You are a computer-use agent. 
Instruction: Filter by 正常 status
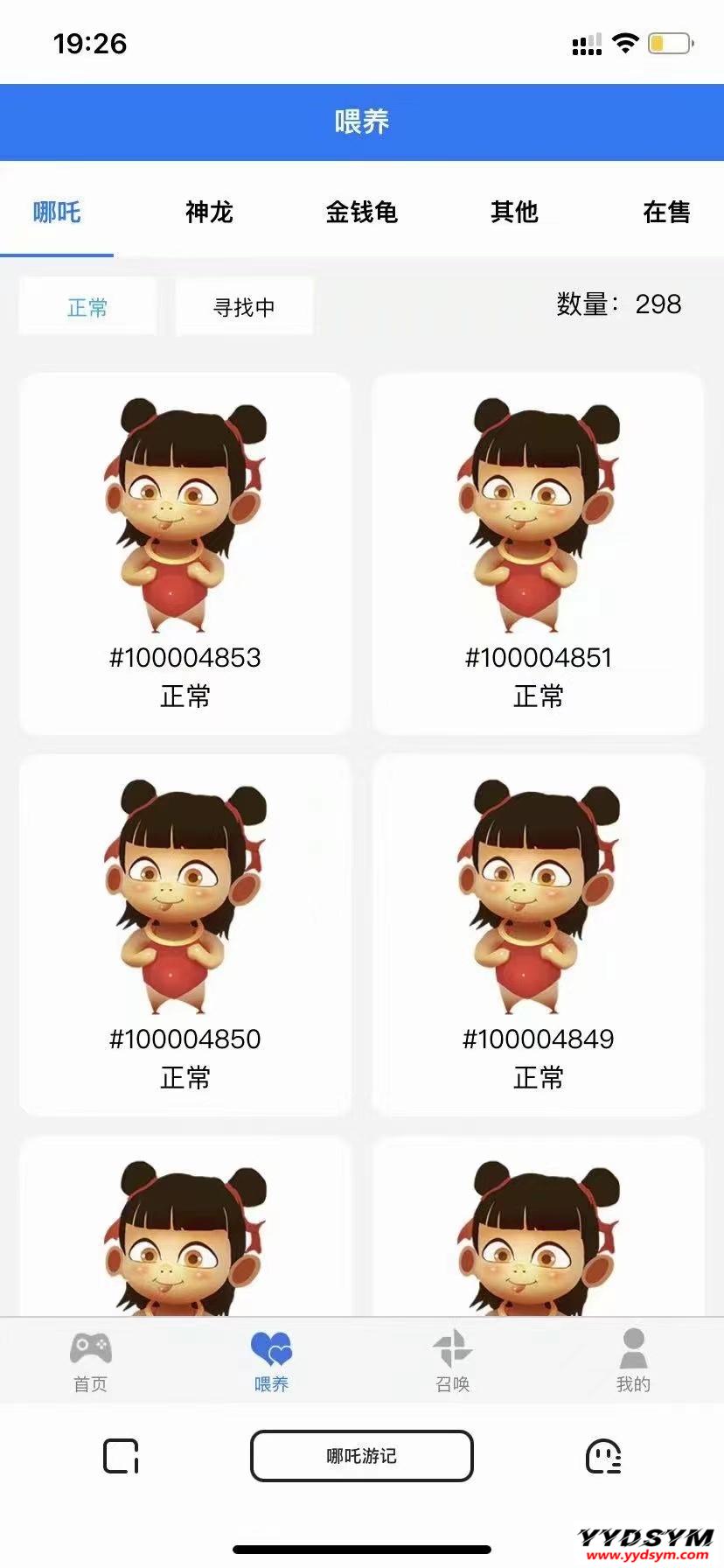coord(87,307)
